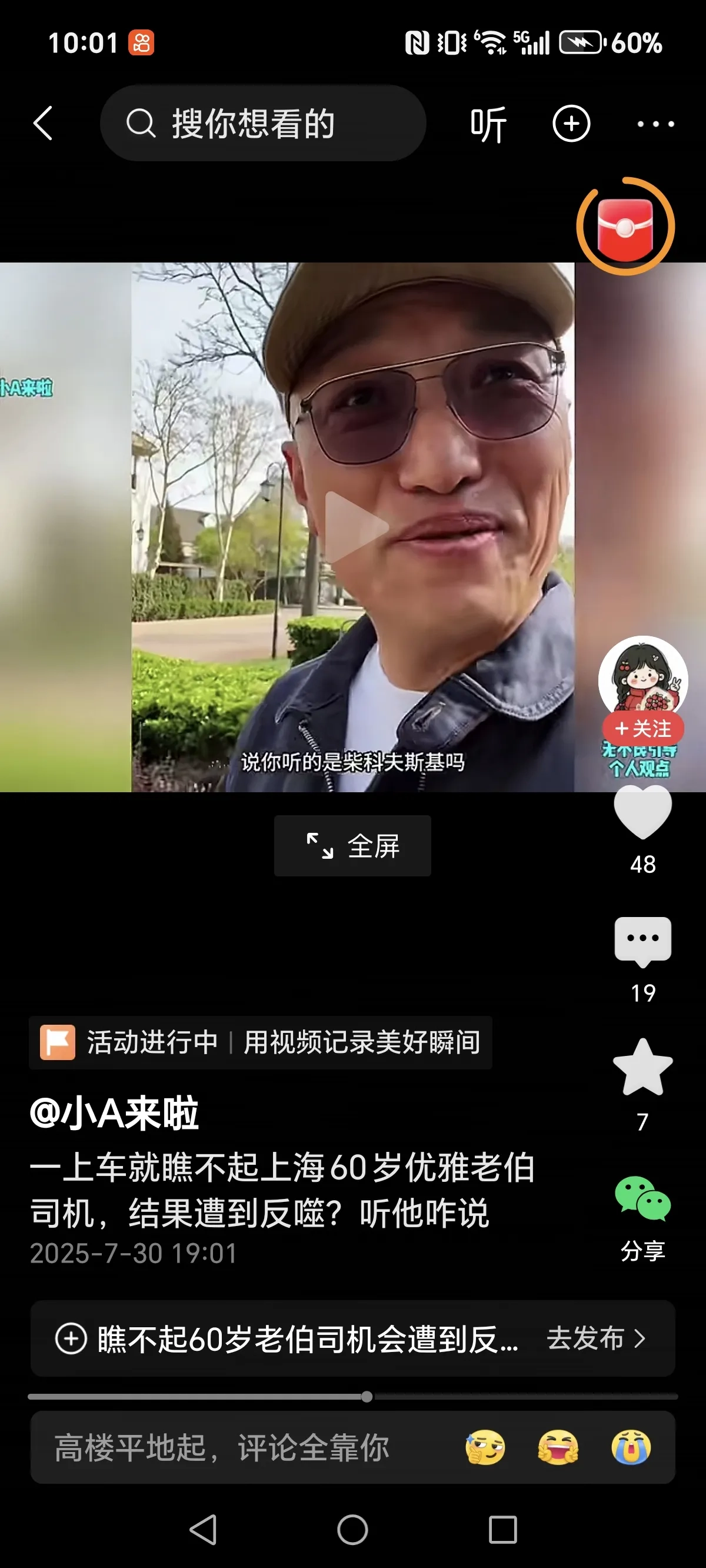Follow the creator with +关注
The height and width of the screenshot is (1568, 706).
pyautogui.click(x=642, y=728)
